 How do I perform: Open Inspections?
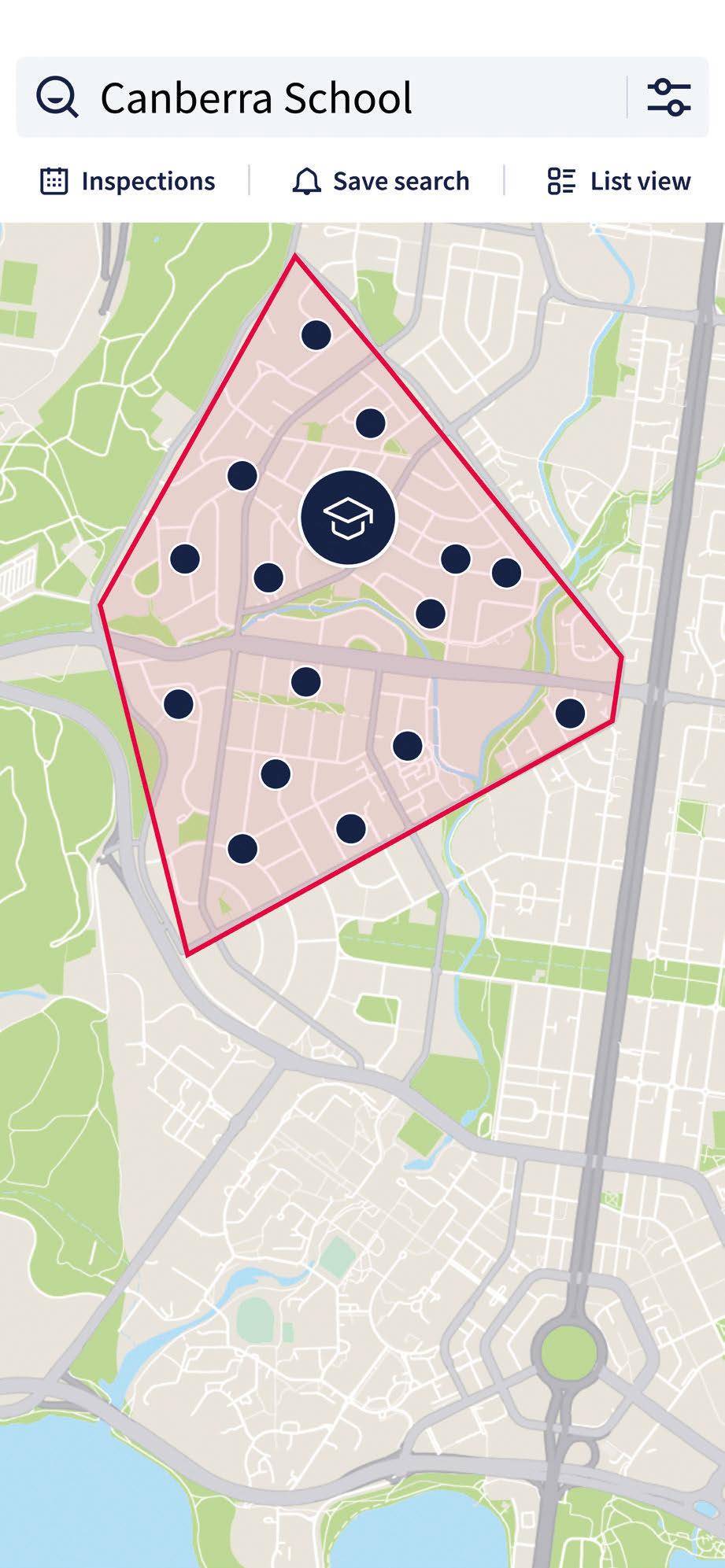coord(128,181)
